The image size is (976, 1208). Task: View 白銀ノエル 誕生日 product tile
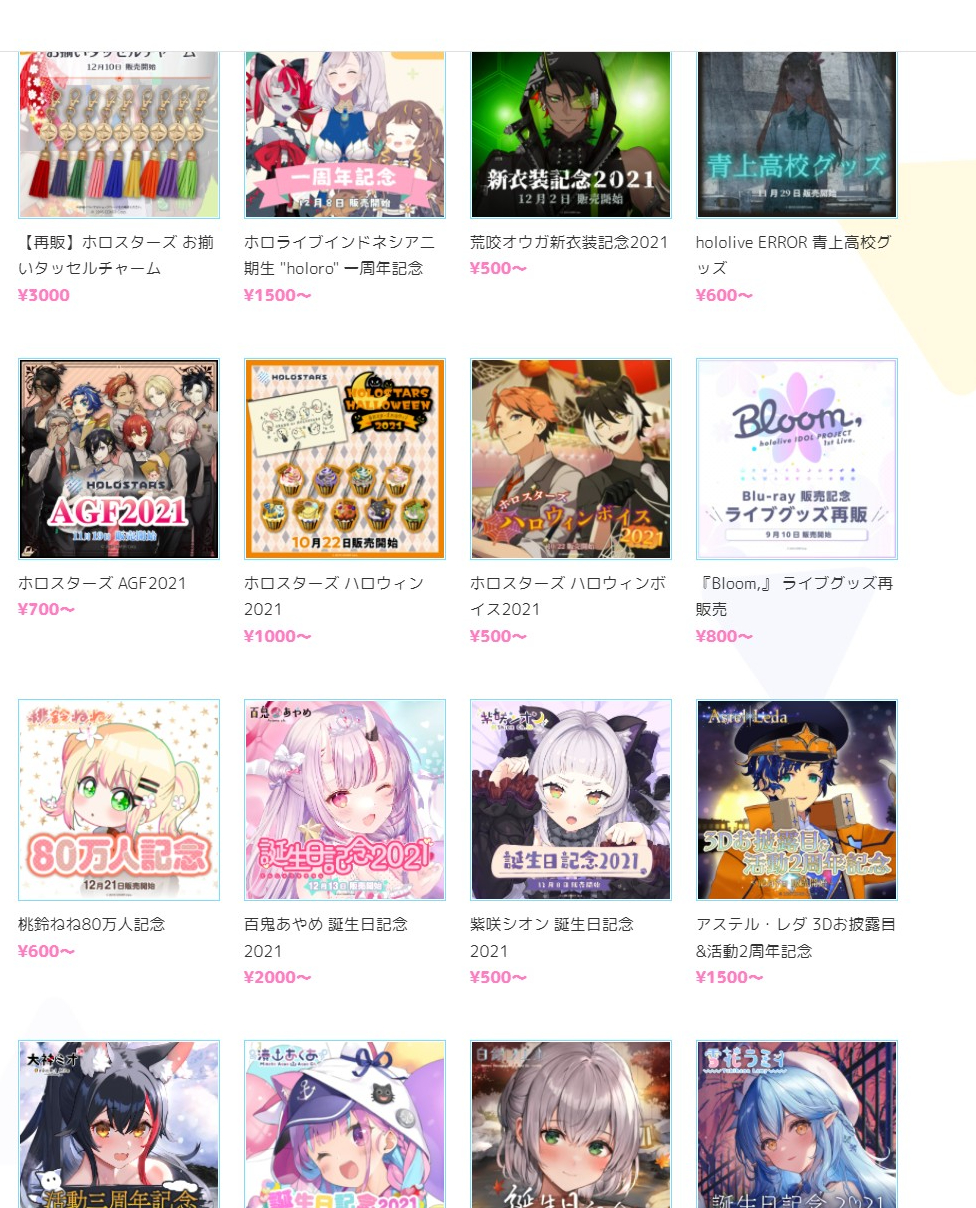pyautogui.click(x=570, y=1125)
